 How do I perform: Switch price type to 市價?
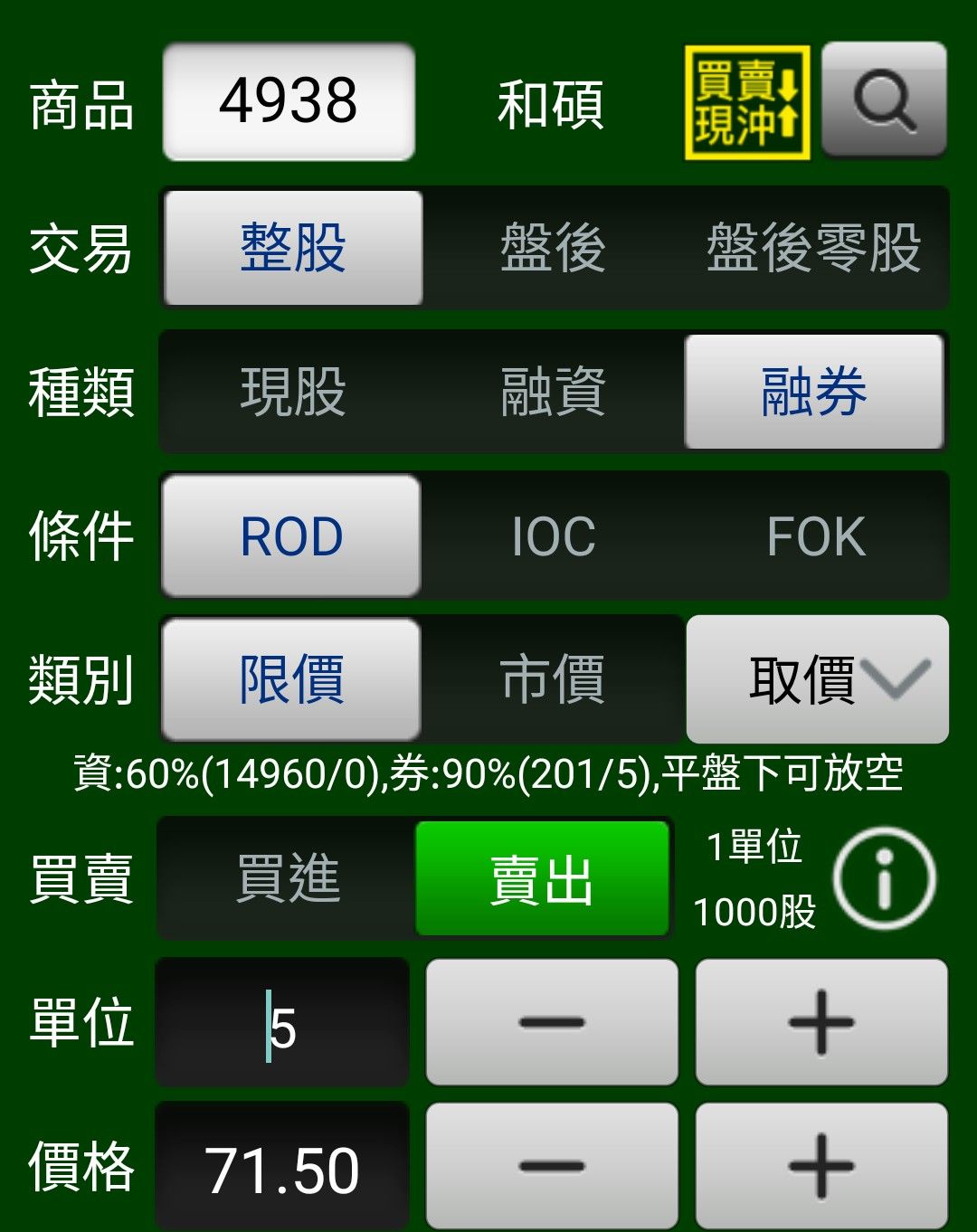pyautogui.click(x=553, y=680)
